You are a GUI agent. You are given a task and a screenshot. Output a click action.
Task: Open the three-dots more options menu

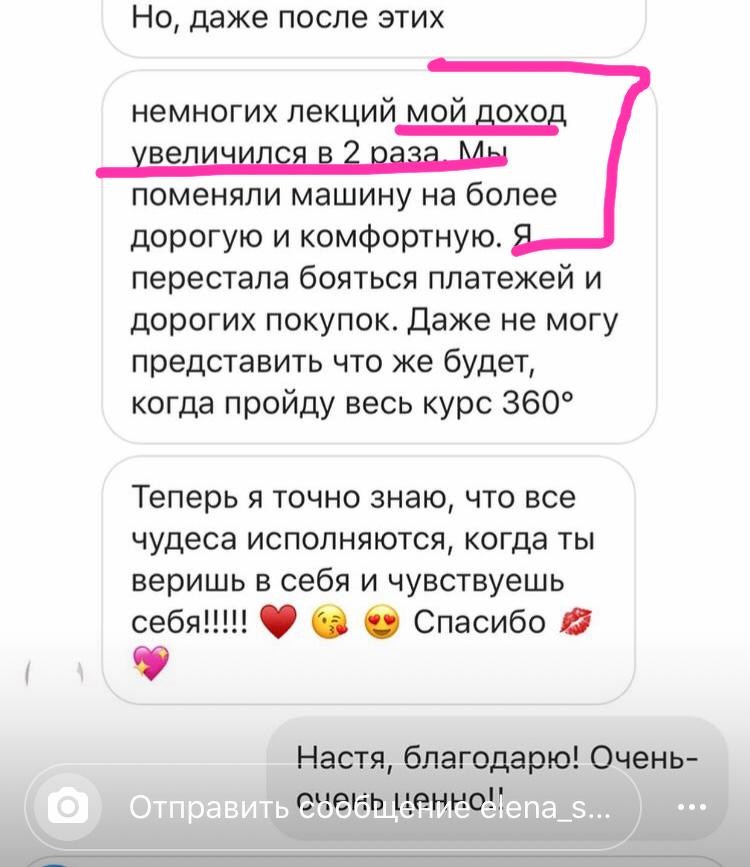coord(692,806)
